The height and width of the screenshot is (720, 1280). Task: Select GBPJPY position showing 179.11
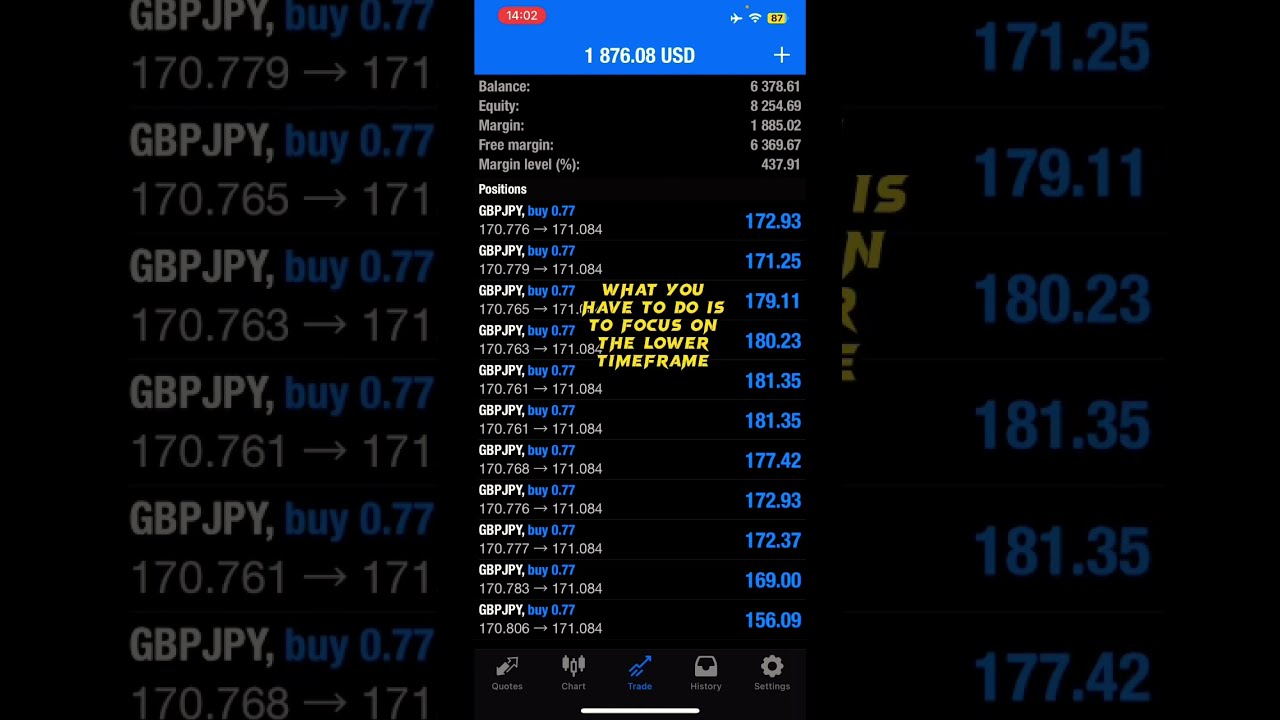[x=639, y=300]
